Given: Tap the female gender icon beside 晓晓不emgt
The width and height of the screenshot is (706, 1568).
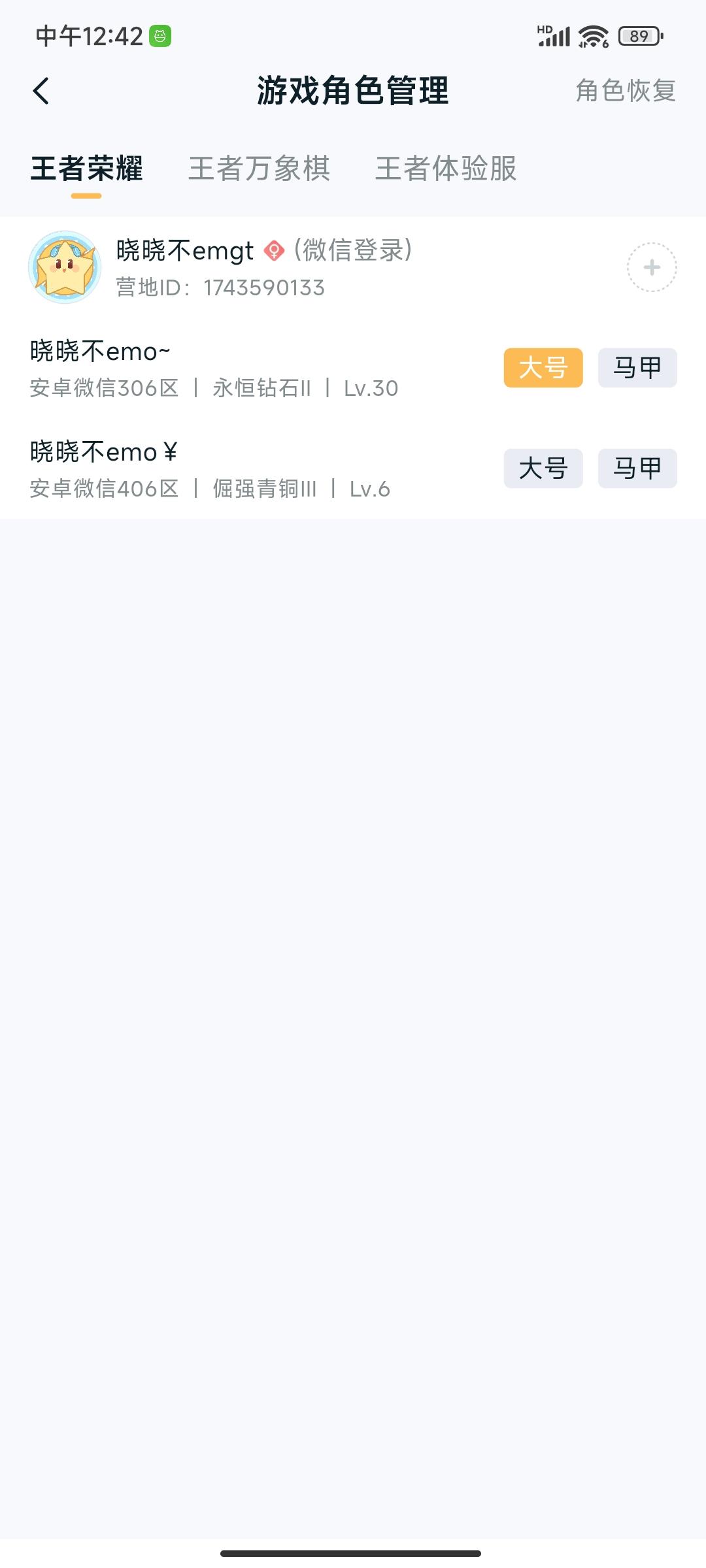Looking at the screenshot, I should 273,250.
